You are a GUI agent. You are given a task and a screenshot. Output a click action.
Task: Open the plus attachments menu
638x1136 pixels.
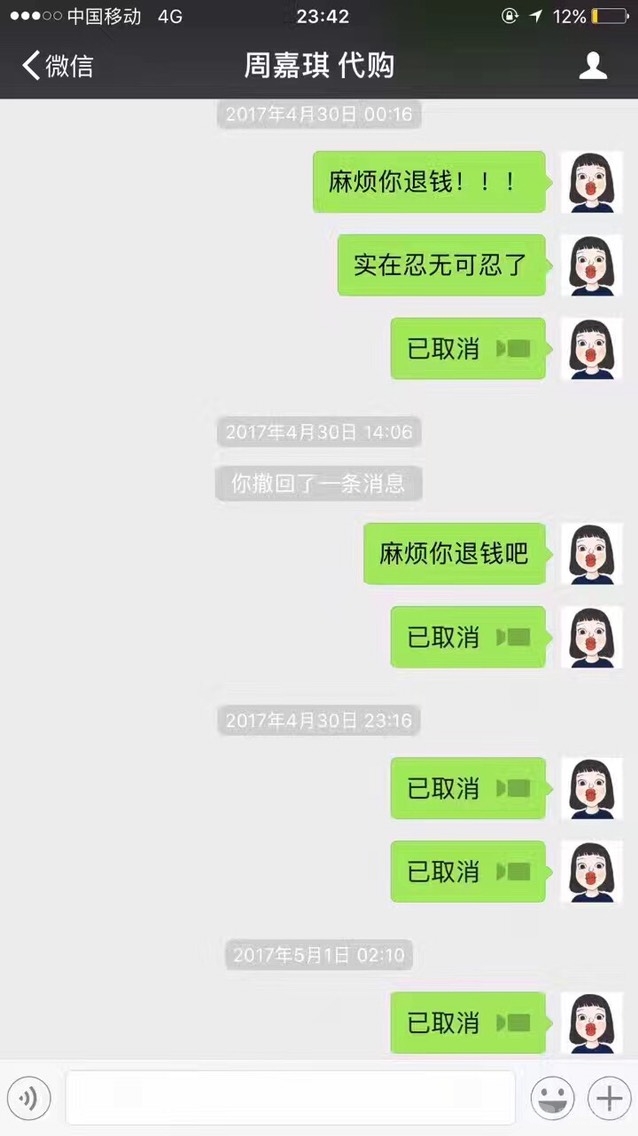click(608, 1099)
